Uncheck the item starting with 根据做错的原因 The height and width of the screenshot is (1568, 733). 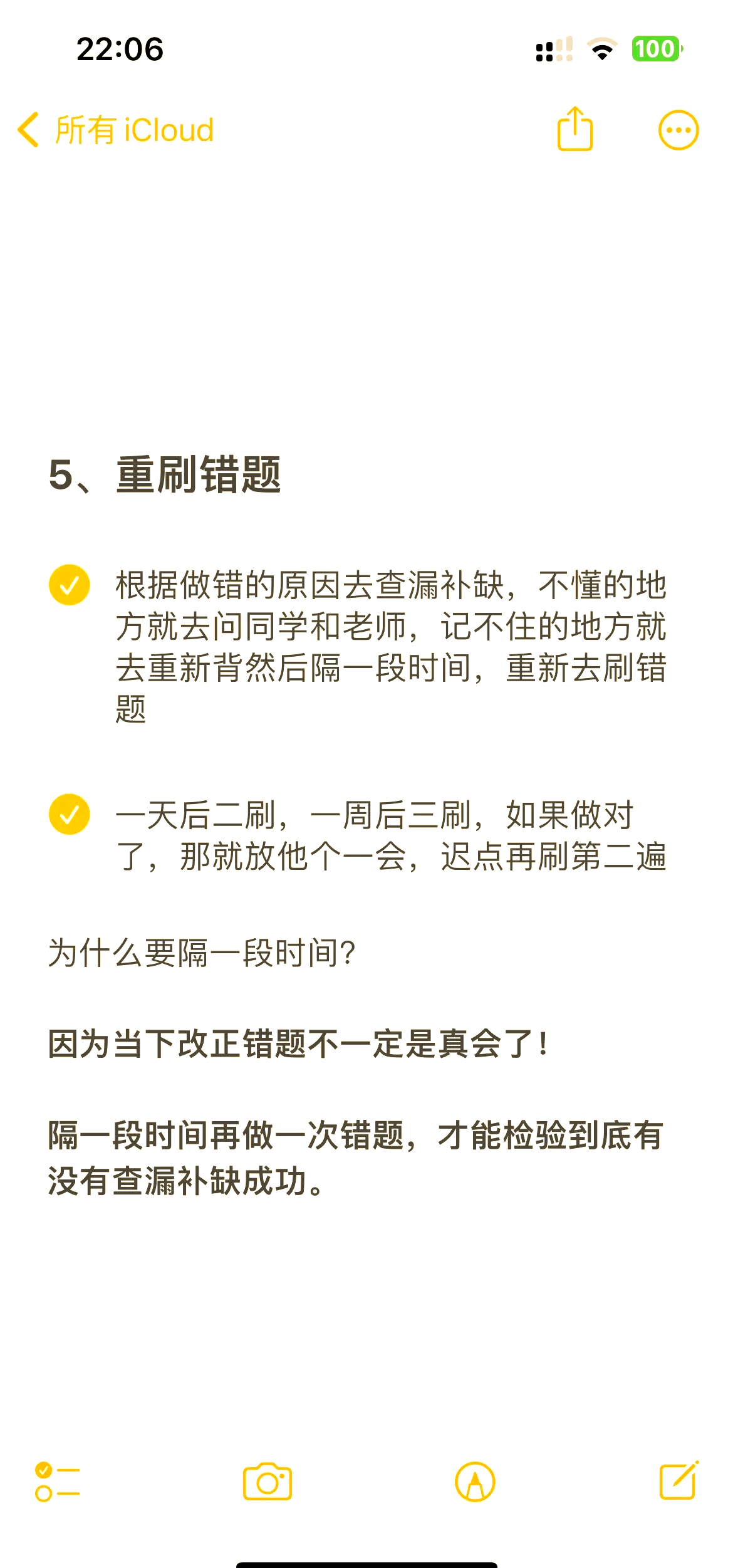(70, 585)
